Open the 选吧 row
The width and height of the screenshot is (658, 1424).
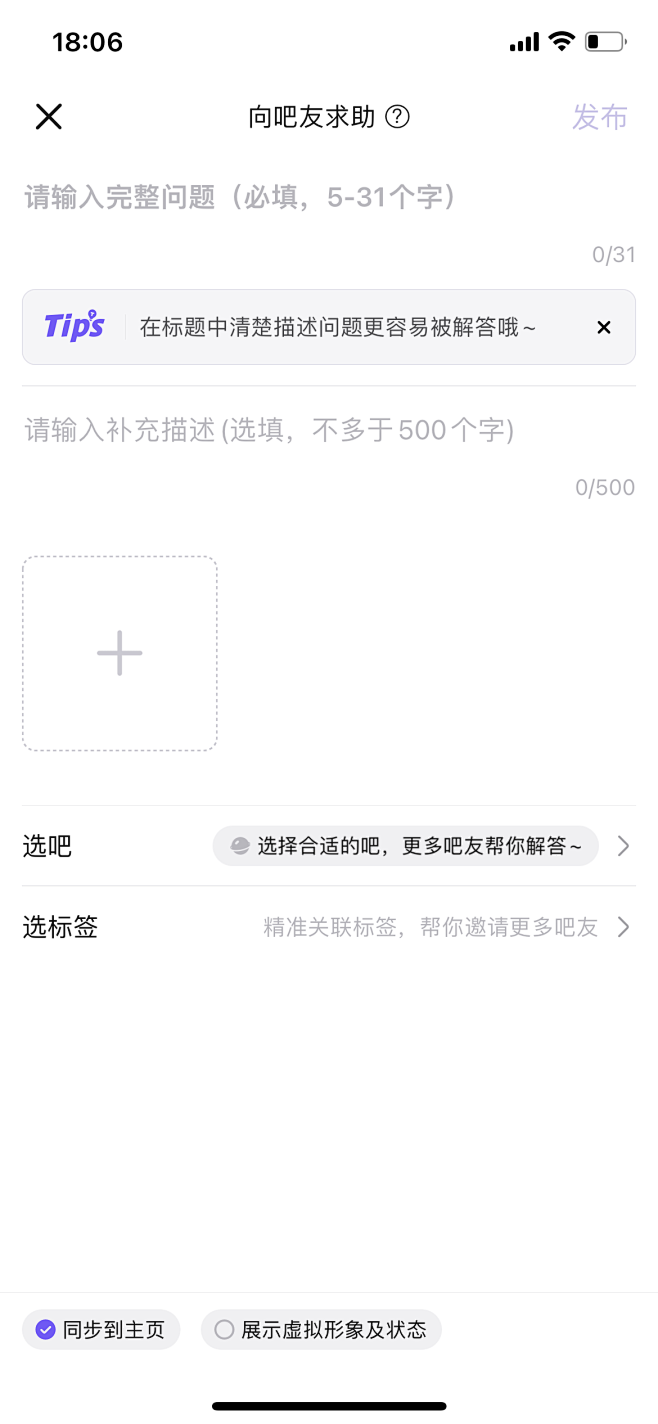[328, 846]
